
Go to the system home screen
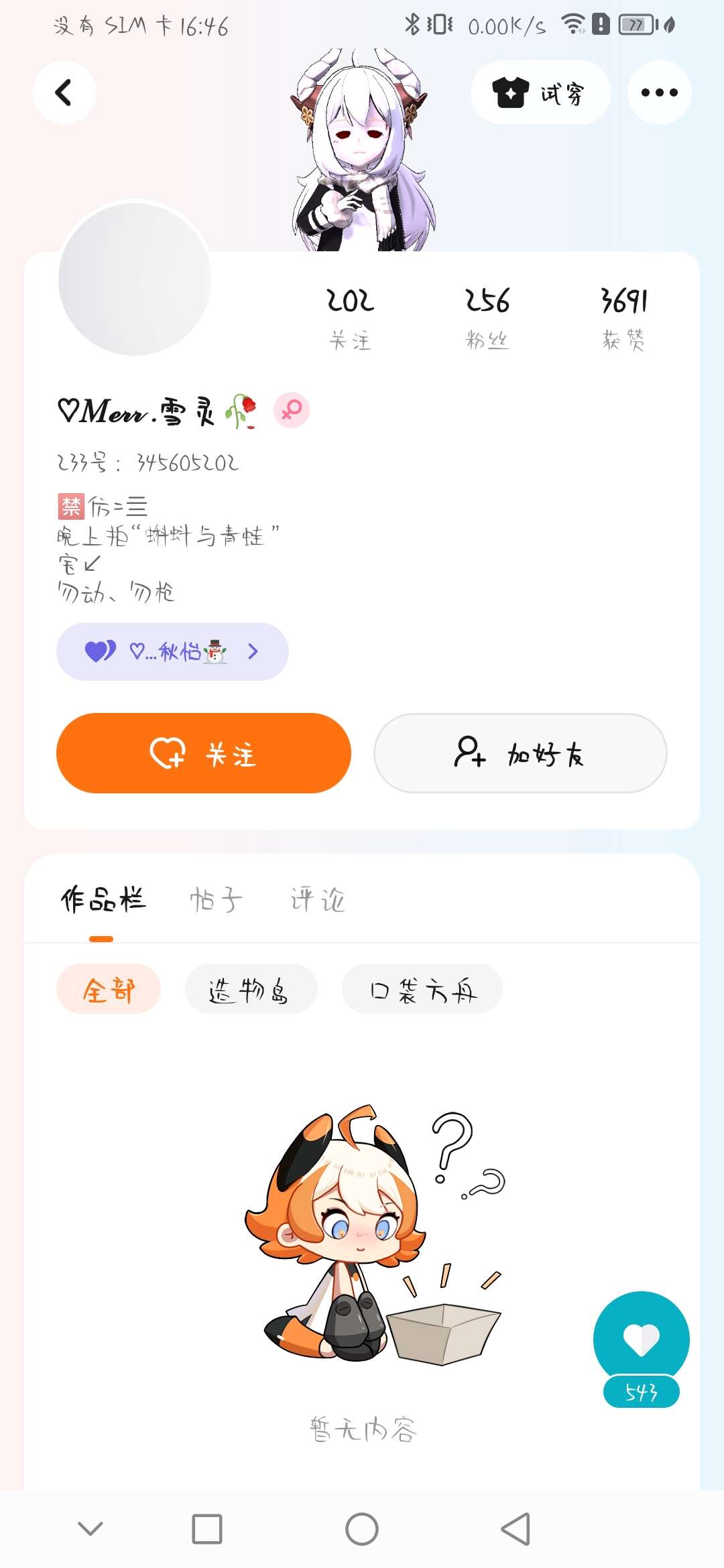pyautogui.click(x=362, y=1529)
